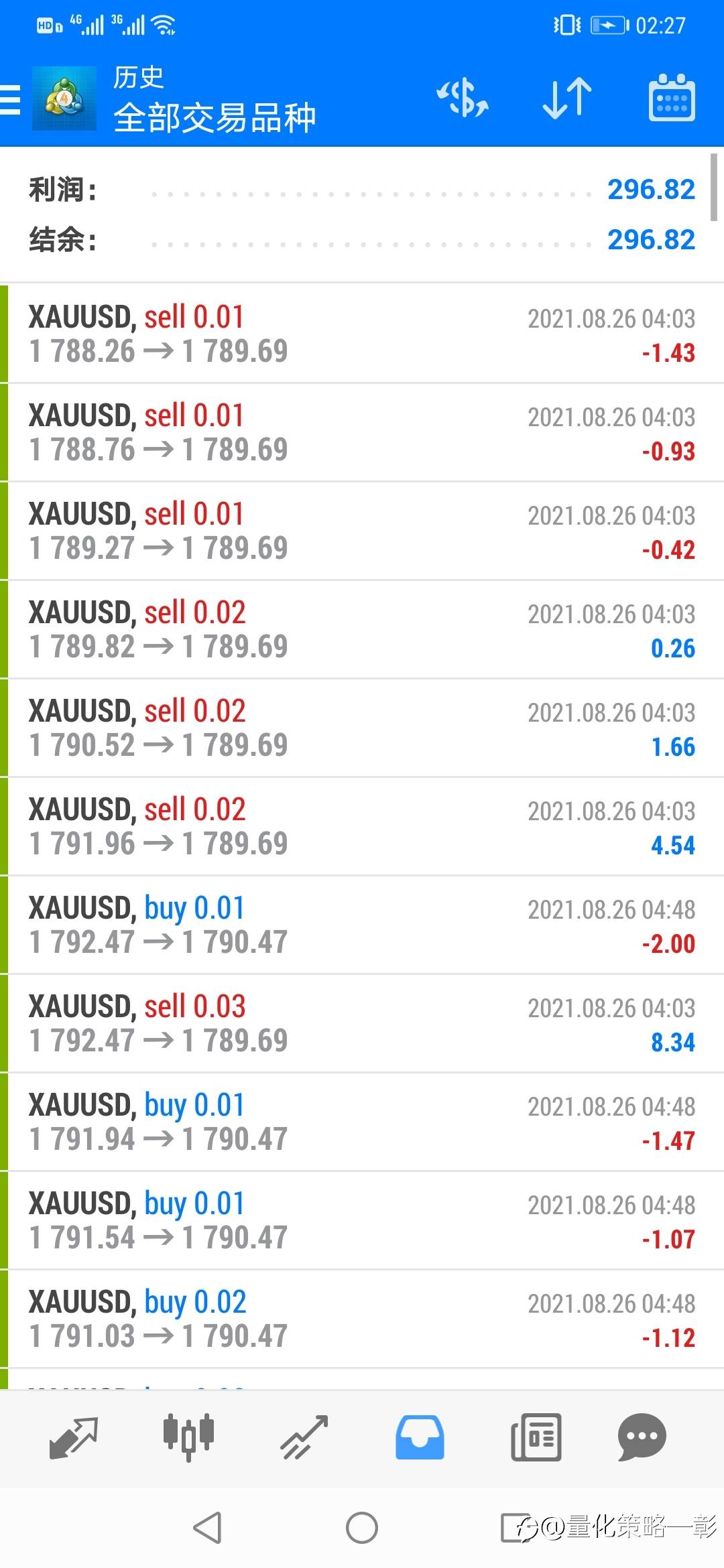724x1568 pixels.
Task: Open the News tab
Action: coord(536,1437)
